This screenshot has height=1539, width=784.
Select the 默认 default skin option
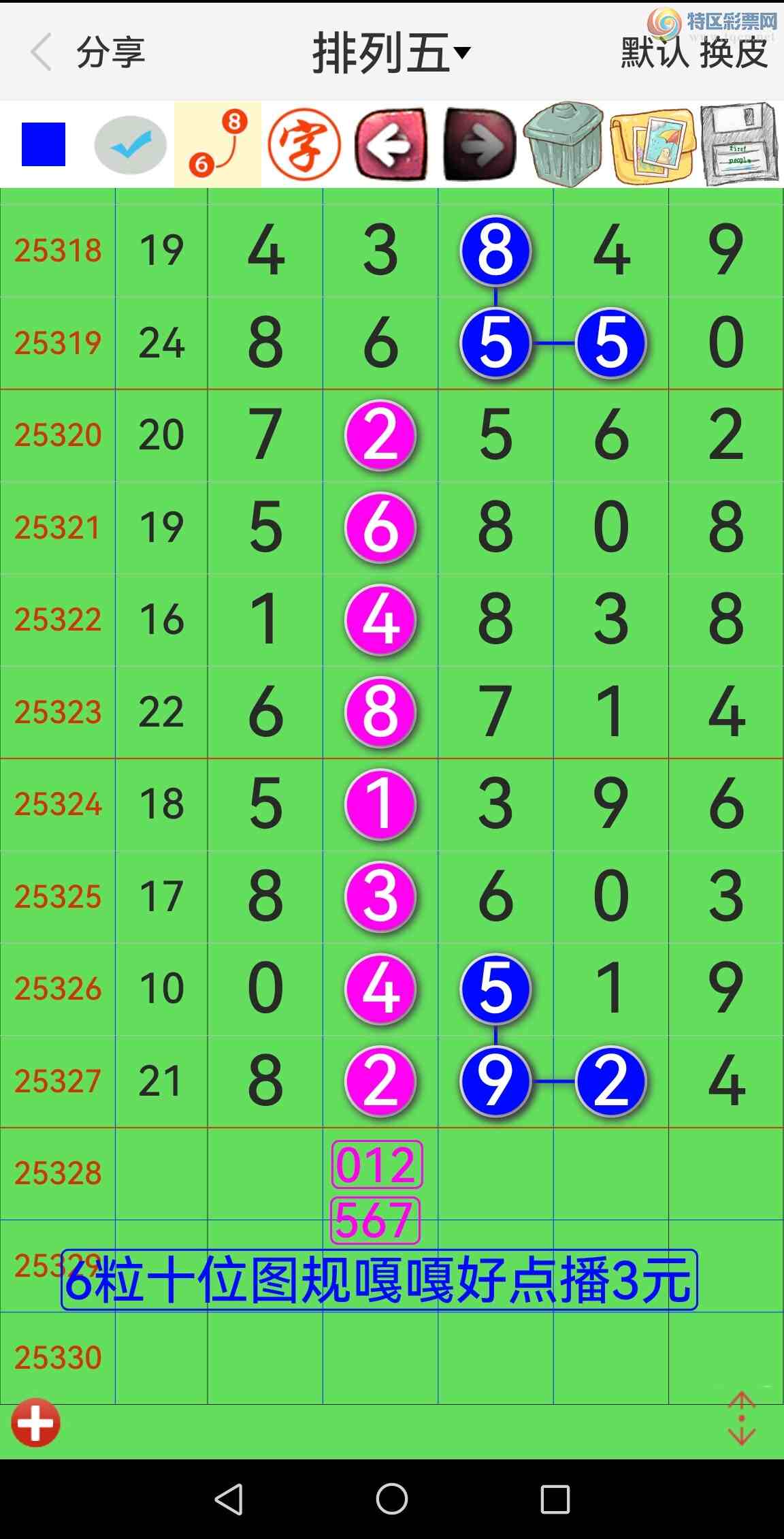[x=655, y=53]
